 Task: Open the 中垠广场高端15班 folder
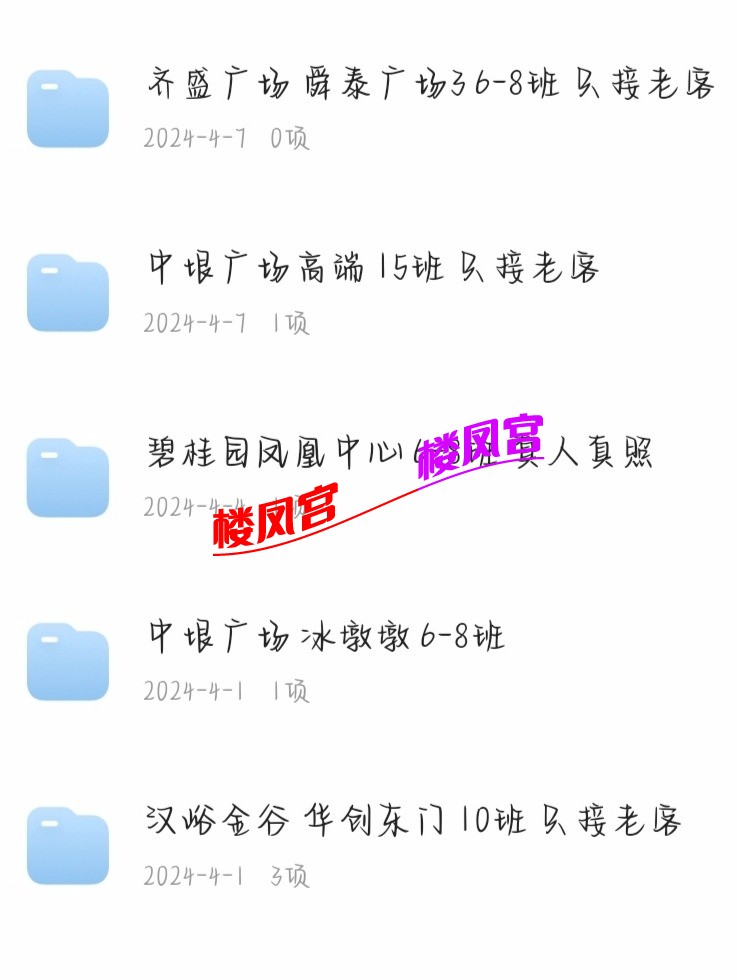373,270
